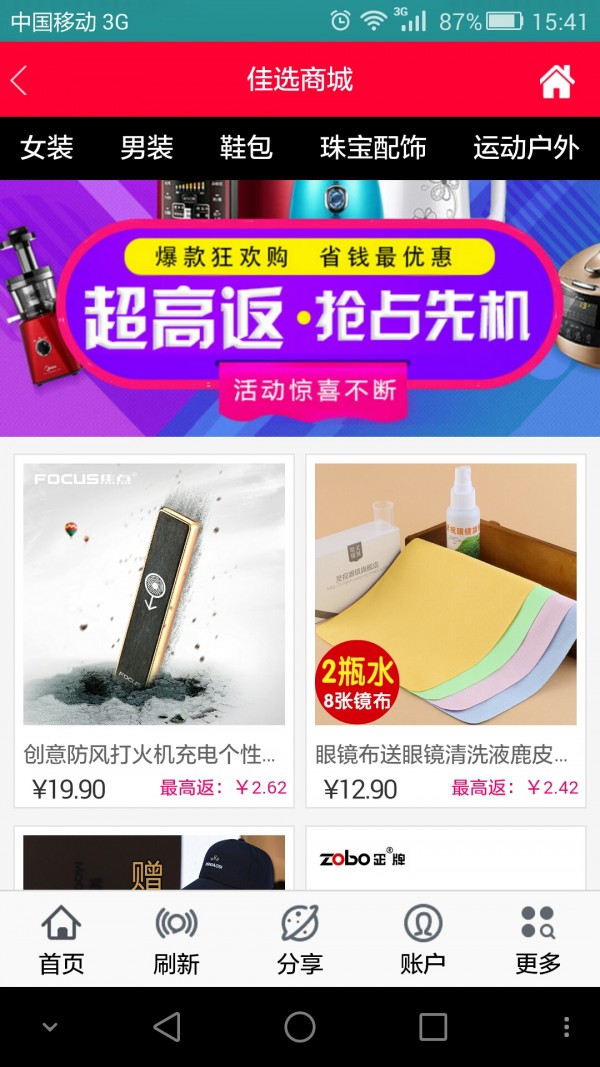Image resolution: width=600 pixels, height=1067 pixels.
Task: Tap 分享 in the bottom bar
Action: (x=300, y=940)
